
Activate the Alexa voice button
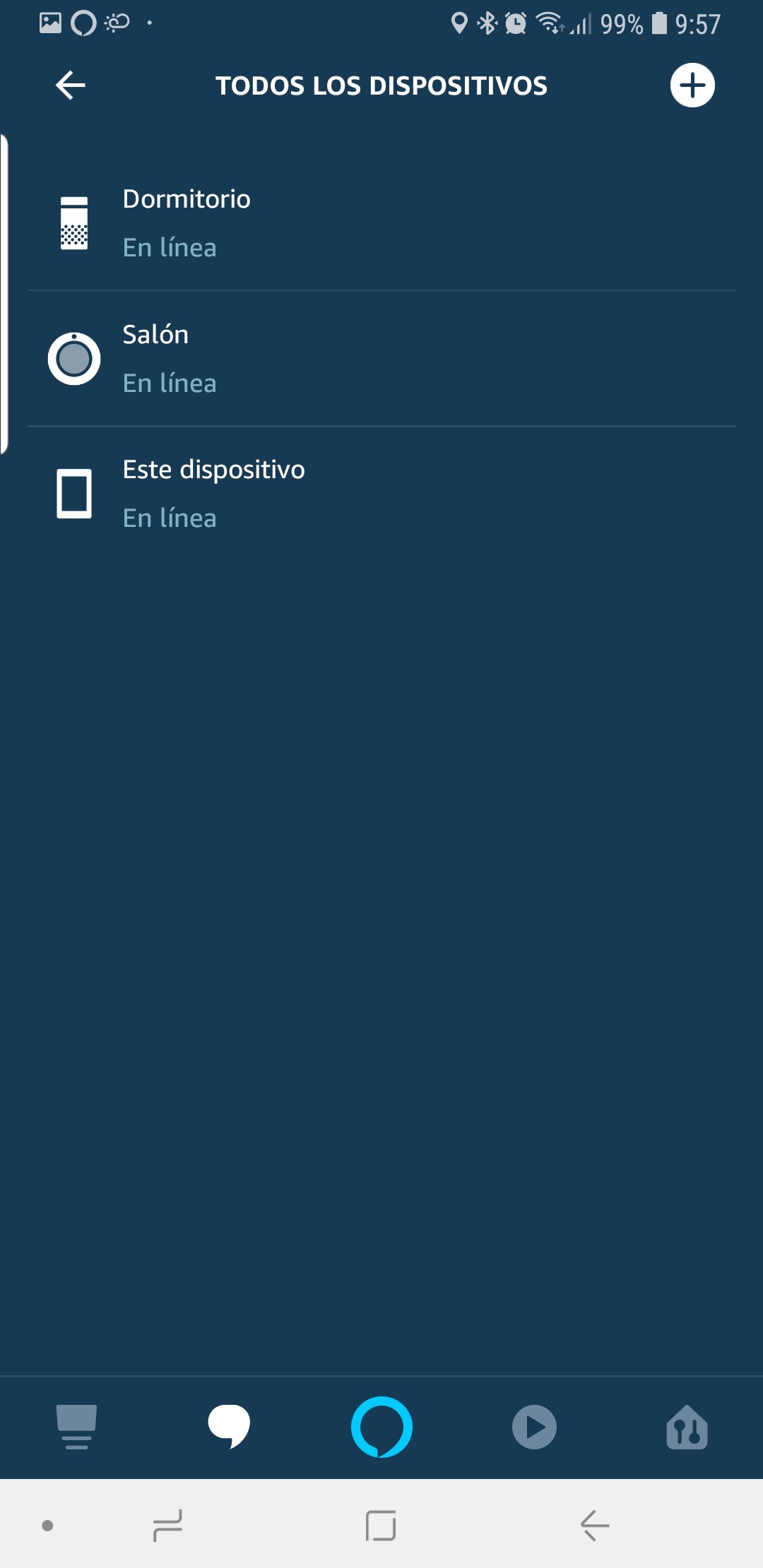(381, 1427)
